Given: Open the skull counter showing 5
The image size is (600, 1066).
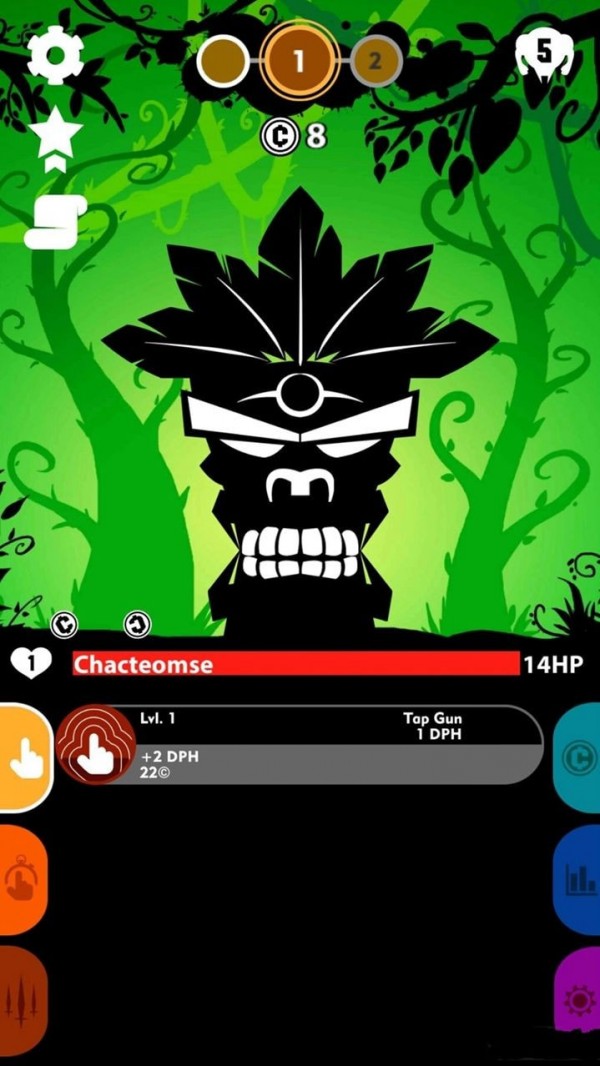Looking at the screenshot, I should pos(543,55).
